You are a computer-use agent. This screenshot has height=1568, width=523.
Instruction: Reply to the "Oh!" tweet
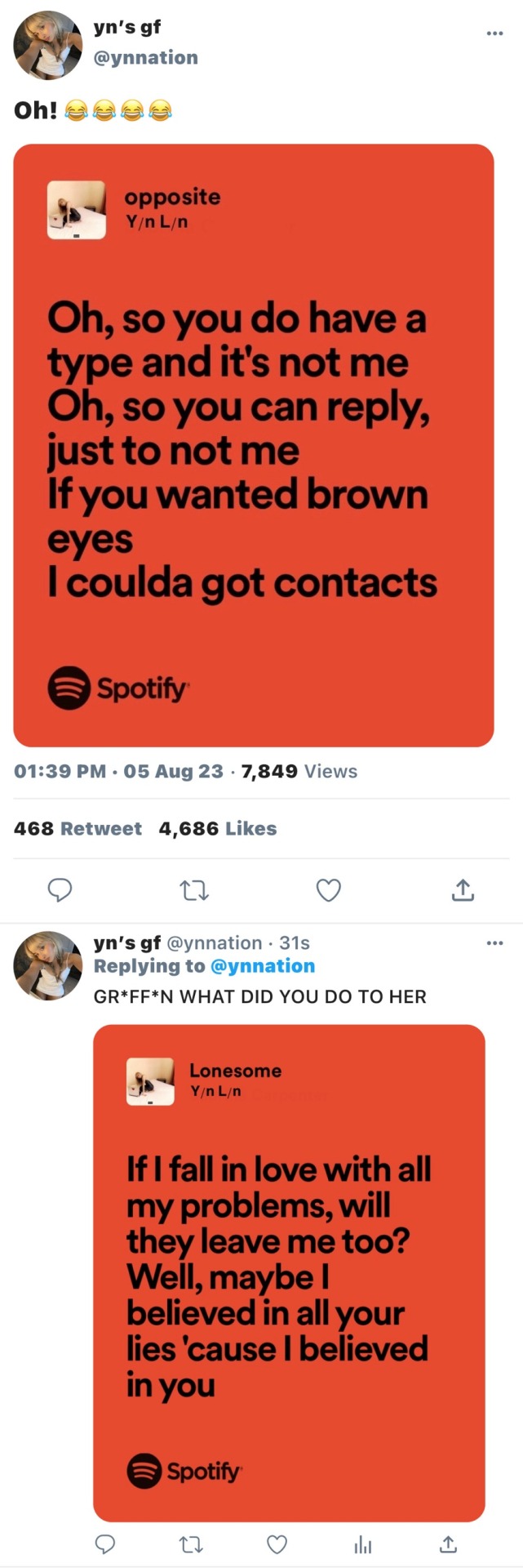60,889
